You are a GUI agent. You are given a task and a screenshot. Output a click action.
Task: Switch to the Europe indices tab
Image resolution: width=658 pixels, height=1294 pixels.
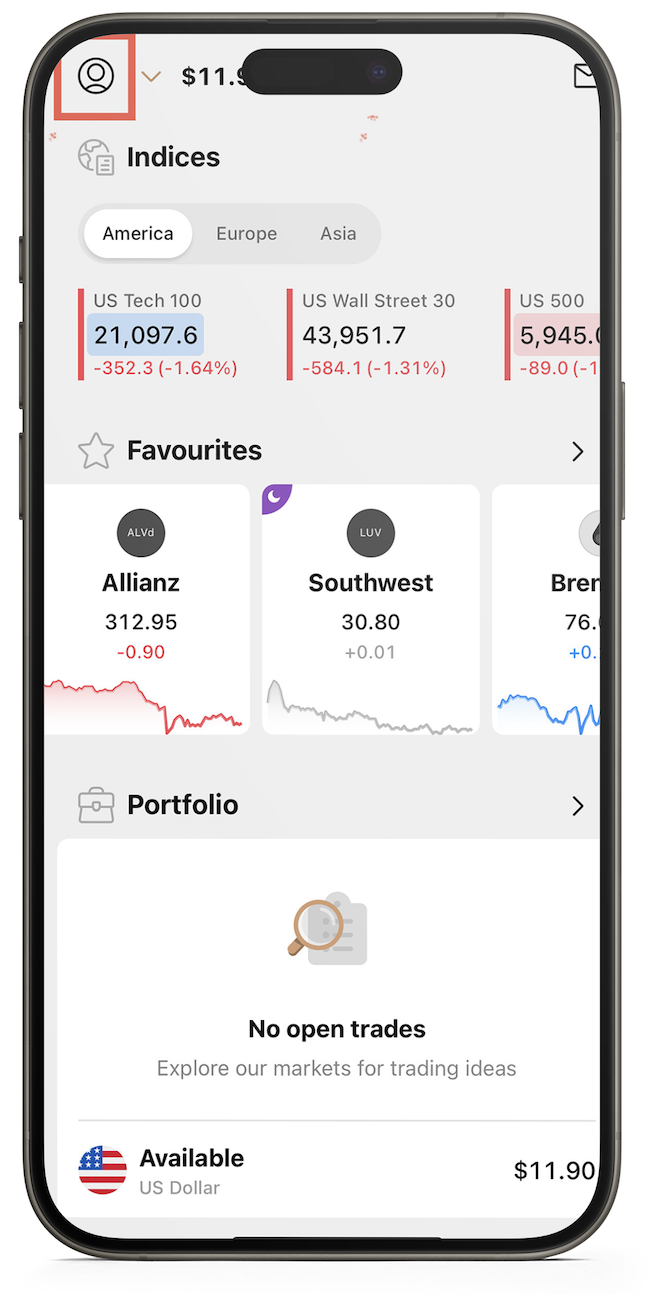[x=246, y=234]
